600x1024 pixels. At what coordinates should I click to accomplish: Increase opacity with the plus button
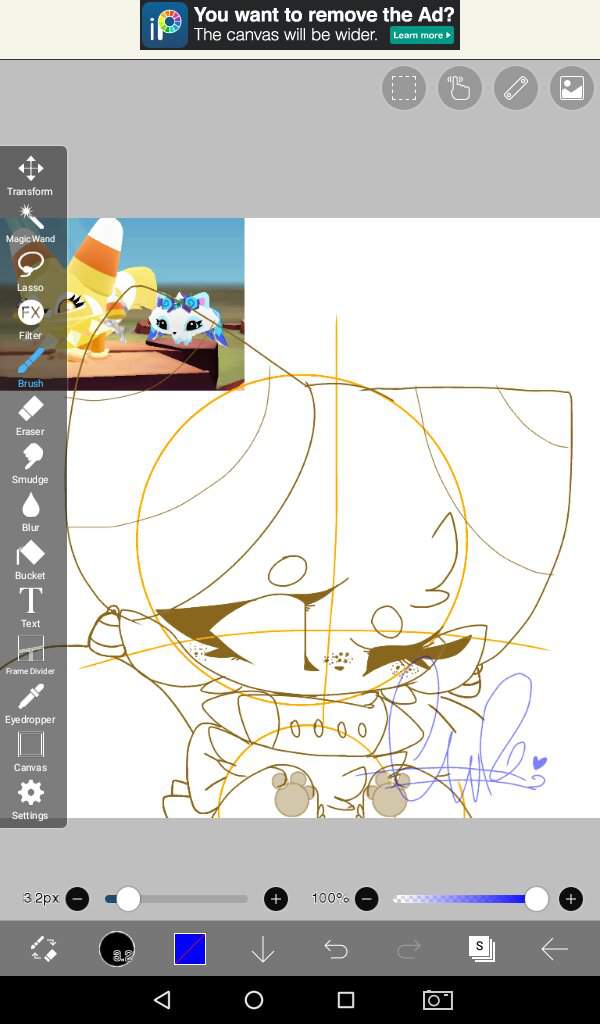pos(571,899)
